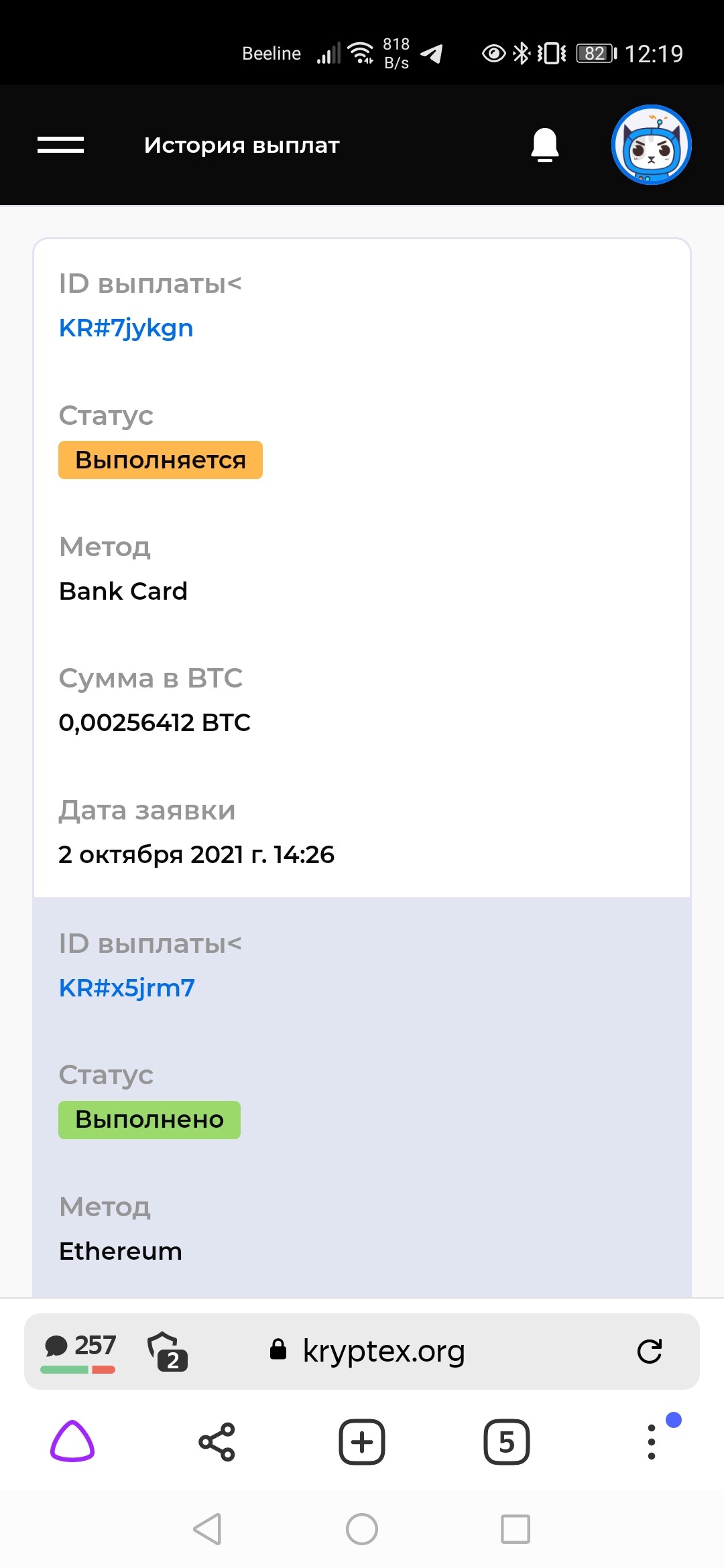Reload the page
This screenshot has height=1568, width=724.
click(650, 1352)
